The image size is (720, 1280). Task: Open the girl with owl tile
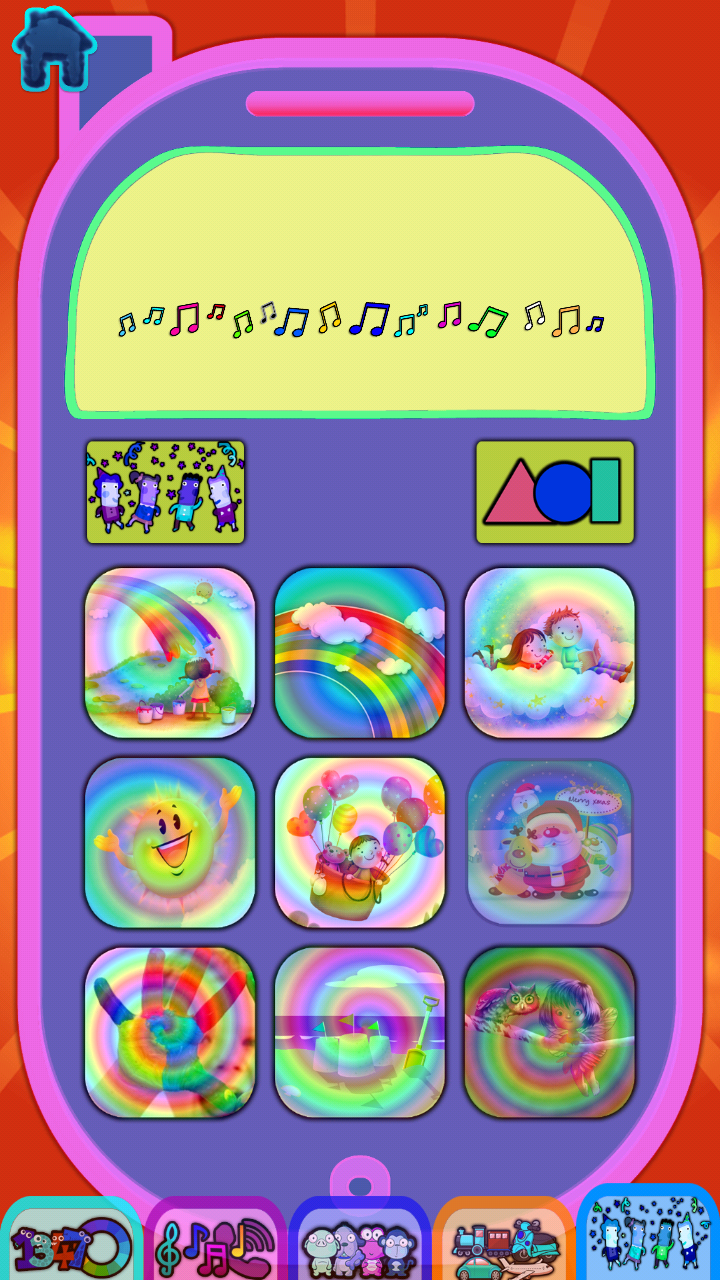pos(550,1032)
